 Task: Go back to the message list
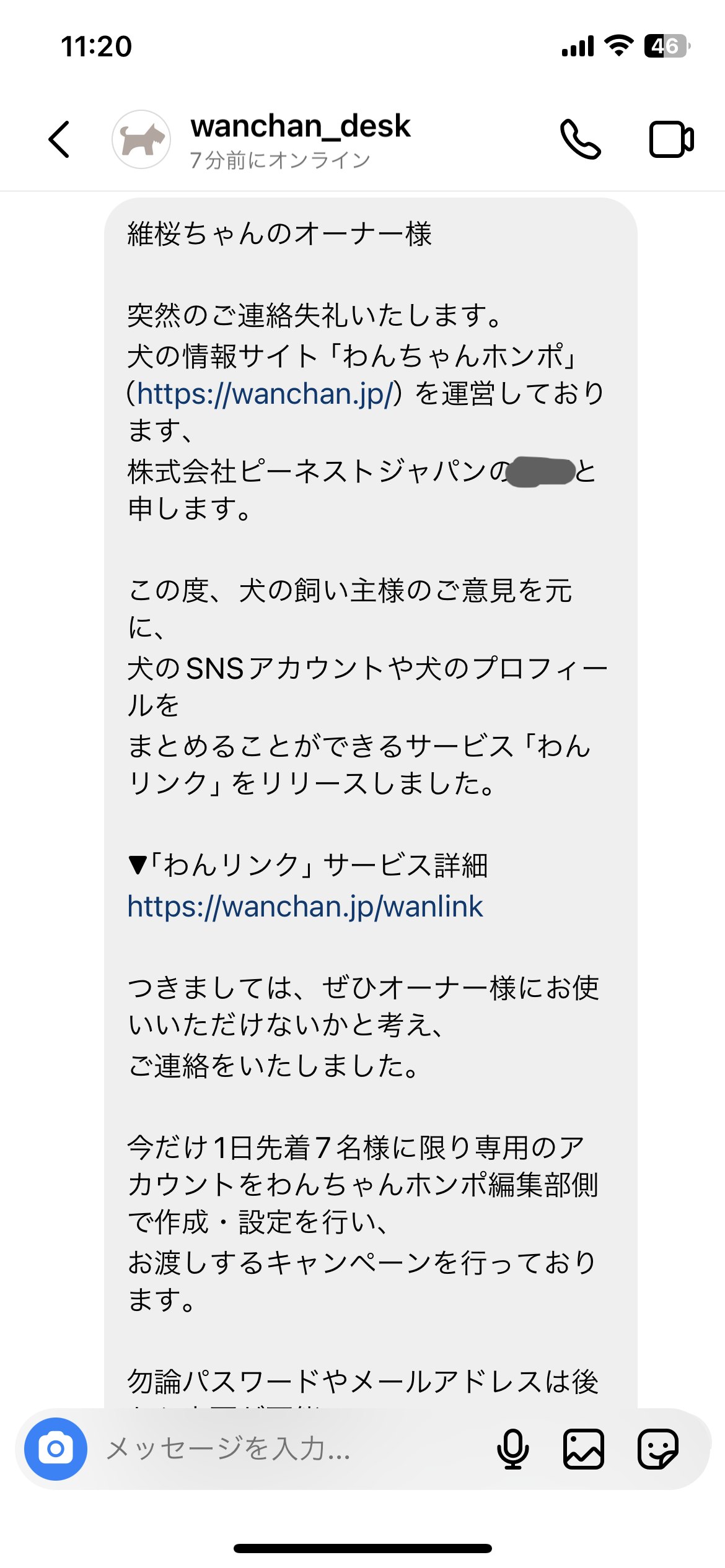pos(59,139)
